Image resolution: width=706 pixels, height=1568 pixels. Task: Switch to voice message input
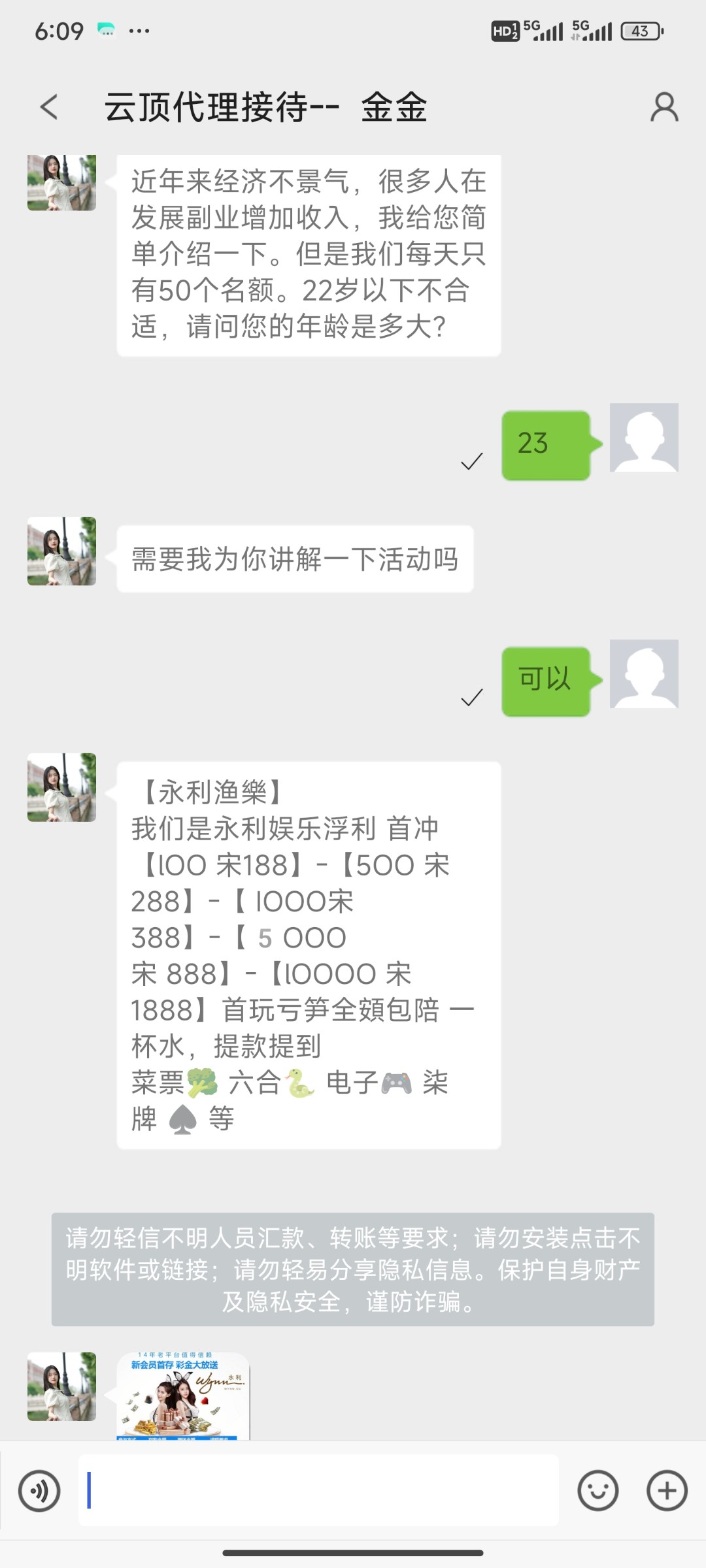point(39,1491)
